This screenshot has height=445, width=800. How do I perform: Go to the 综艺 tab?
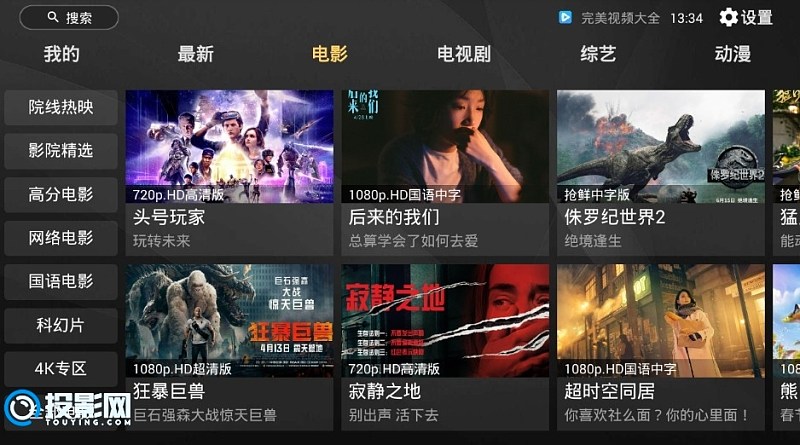(x=598, y=54)
